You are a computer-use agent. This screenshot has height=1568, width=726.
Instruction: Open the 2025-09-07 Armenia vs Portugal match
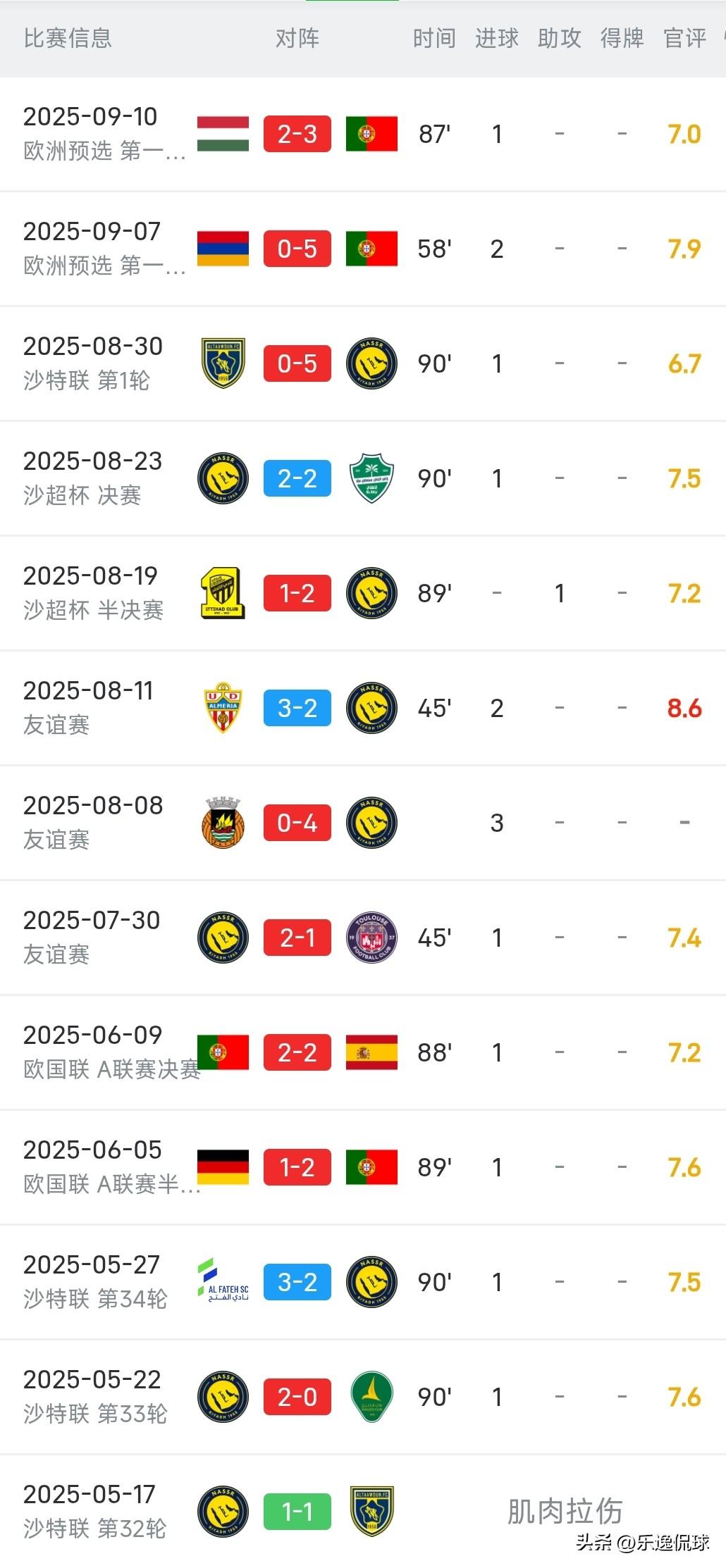[x=363, y=249]
